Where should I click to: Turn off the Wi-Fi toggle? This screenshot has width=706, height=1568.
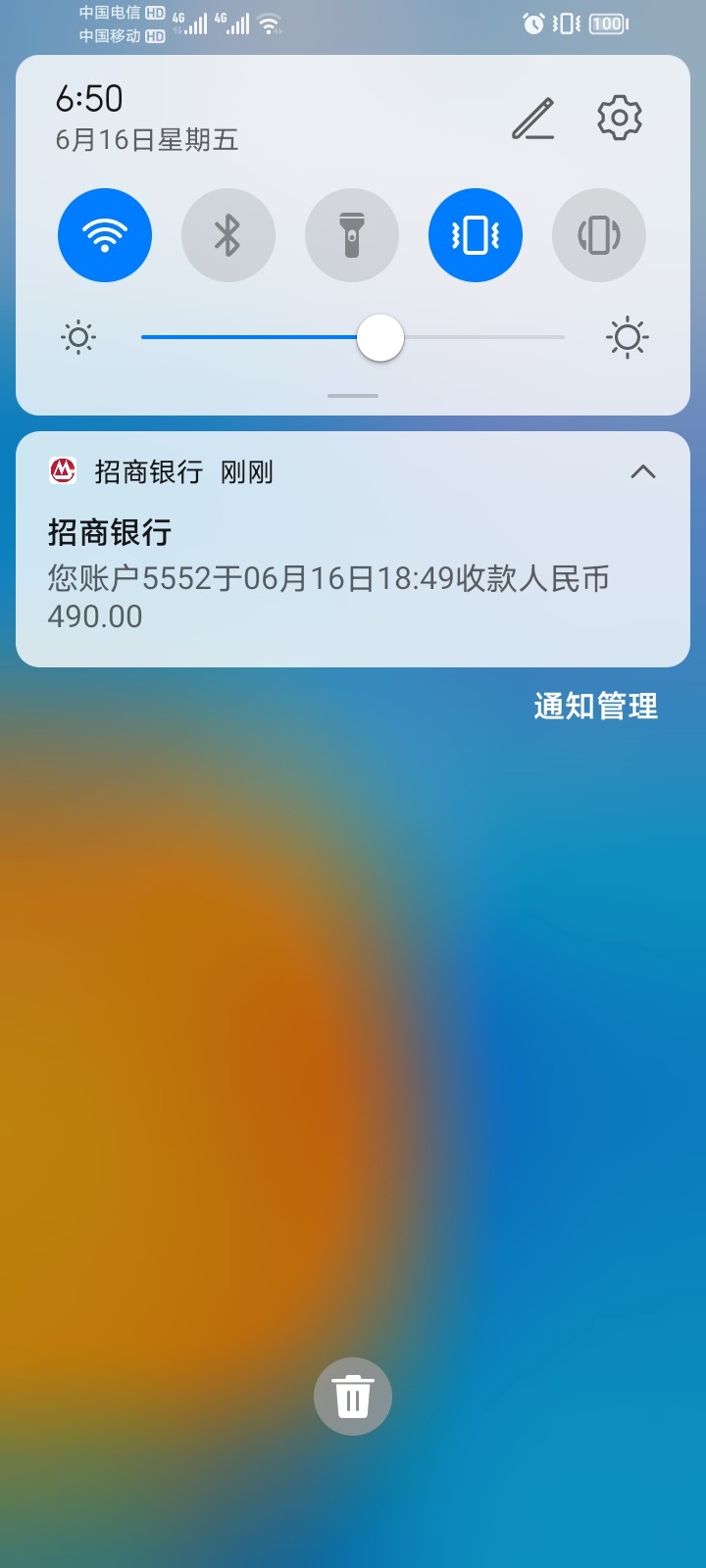pos(105,235)
